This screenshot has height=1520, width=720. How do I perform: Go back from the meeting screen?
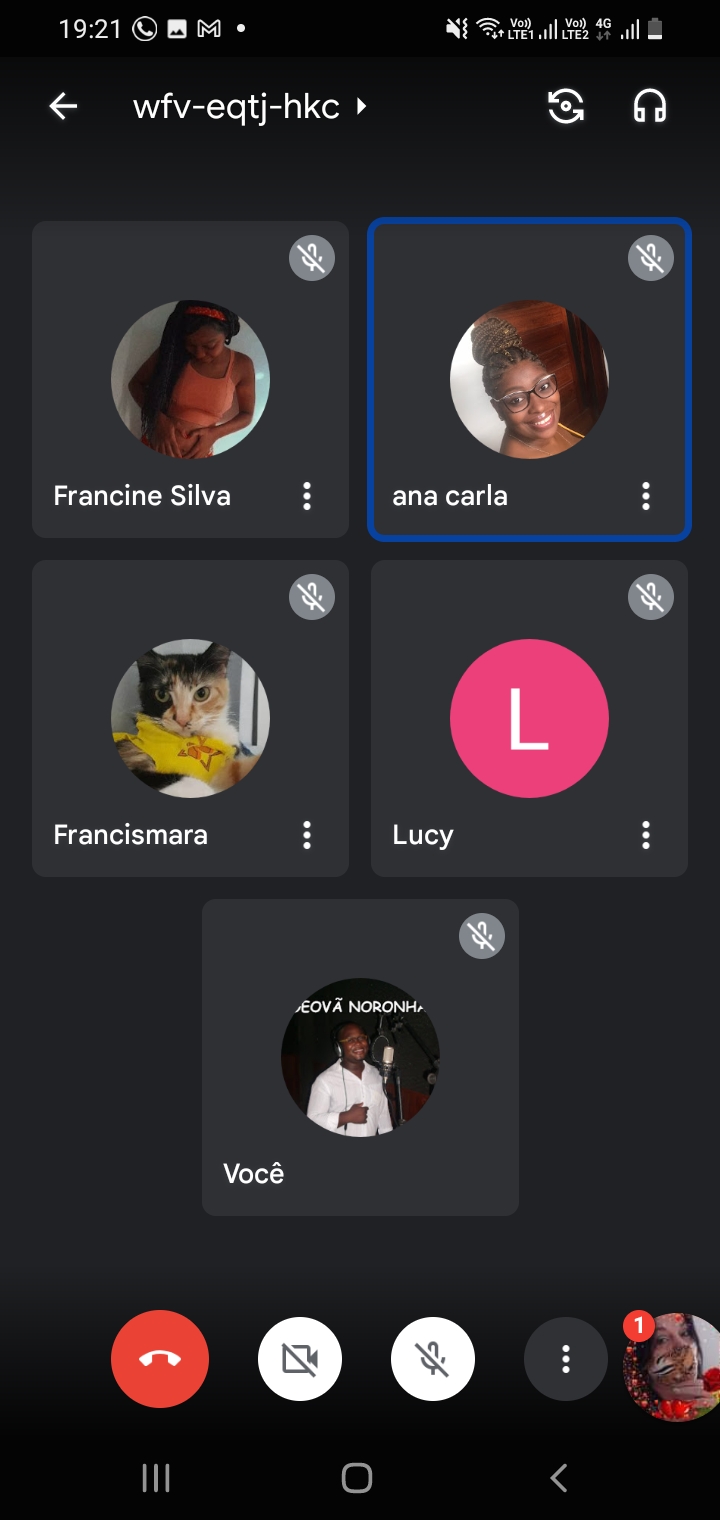pyautogui.click(x=63, y=106)
